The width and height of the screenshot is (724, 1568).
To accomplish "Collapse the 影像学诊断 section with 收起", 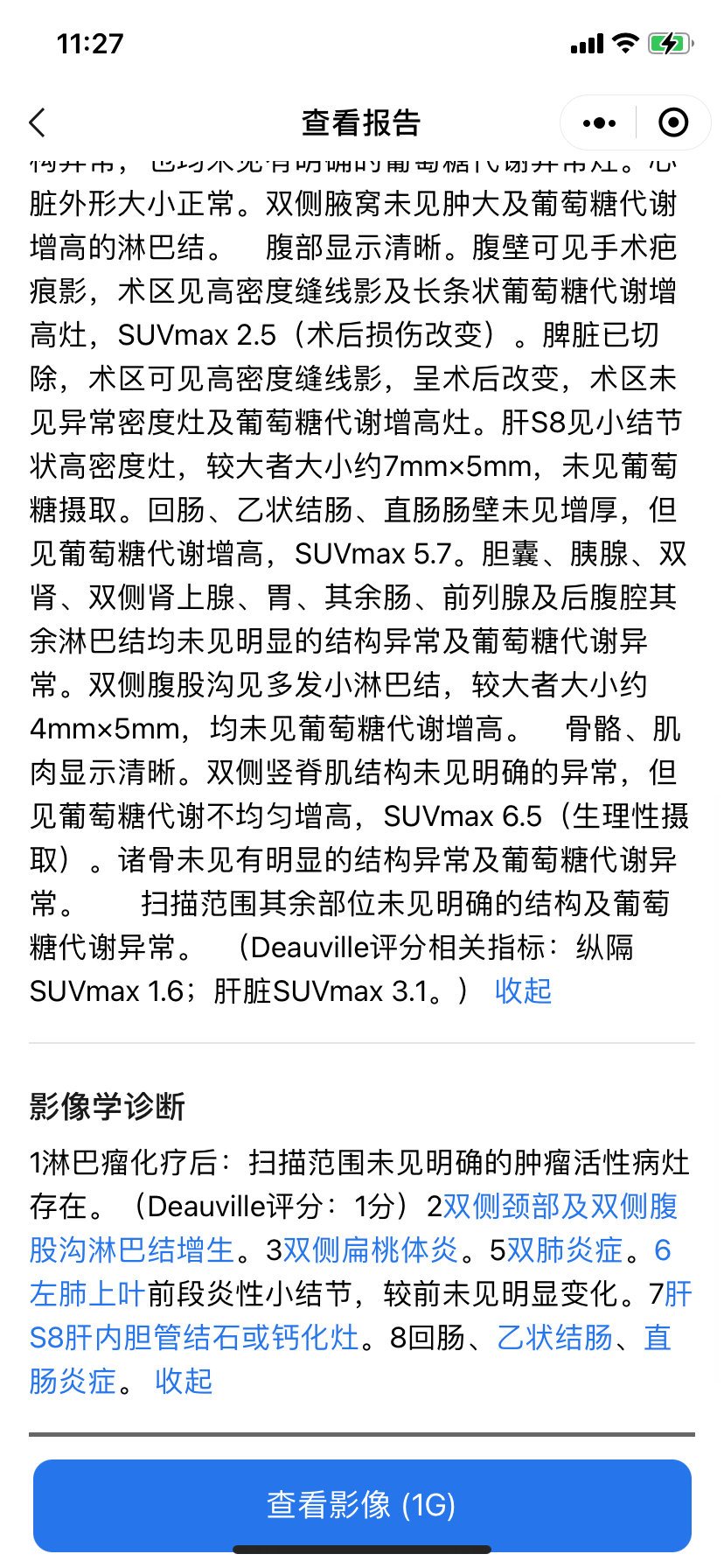I will point(184,1381).
